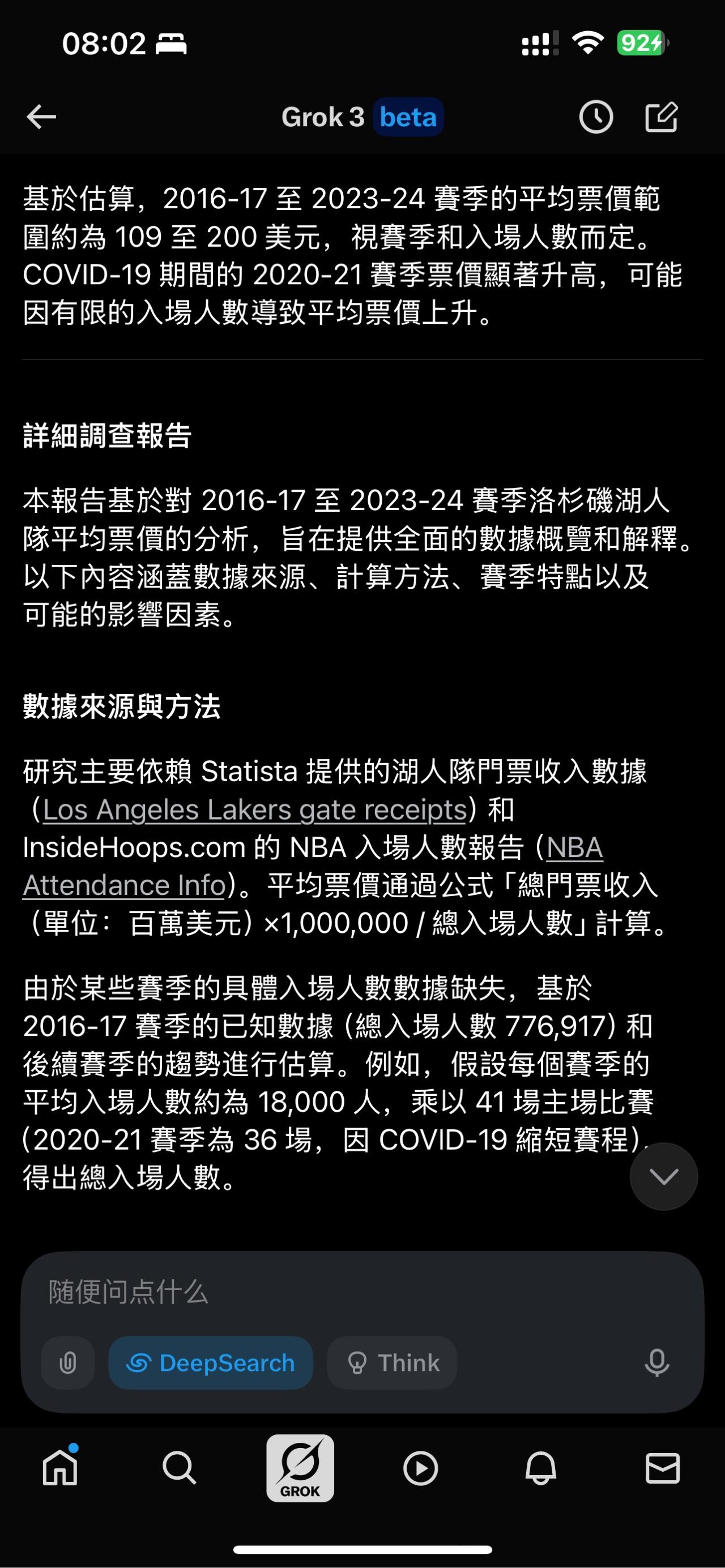Start voice input with microphone icon
Screen dimensions: 725x1568
(x=657, y=1363)
